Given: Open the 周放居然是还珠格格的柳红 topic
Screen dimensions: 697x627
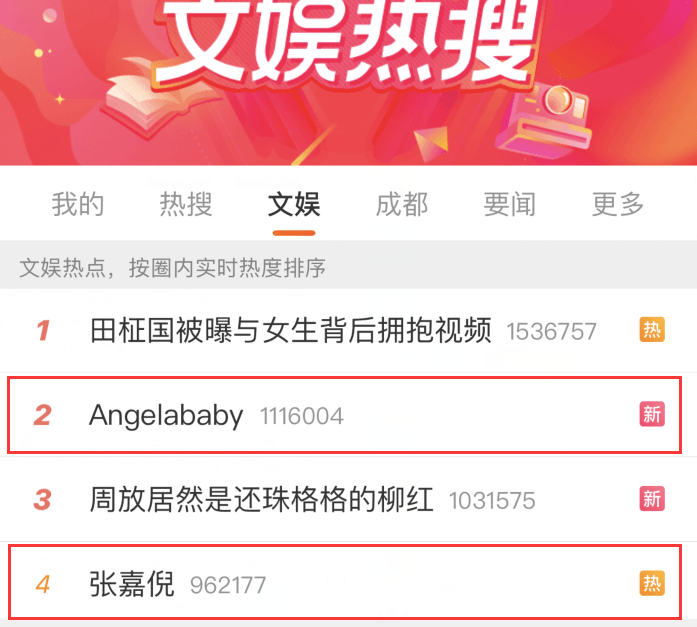Looking at the screenshot, I should point(262,499).
